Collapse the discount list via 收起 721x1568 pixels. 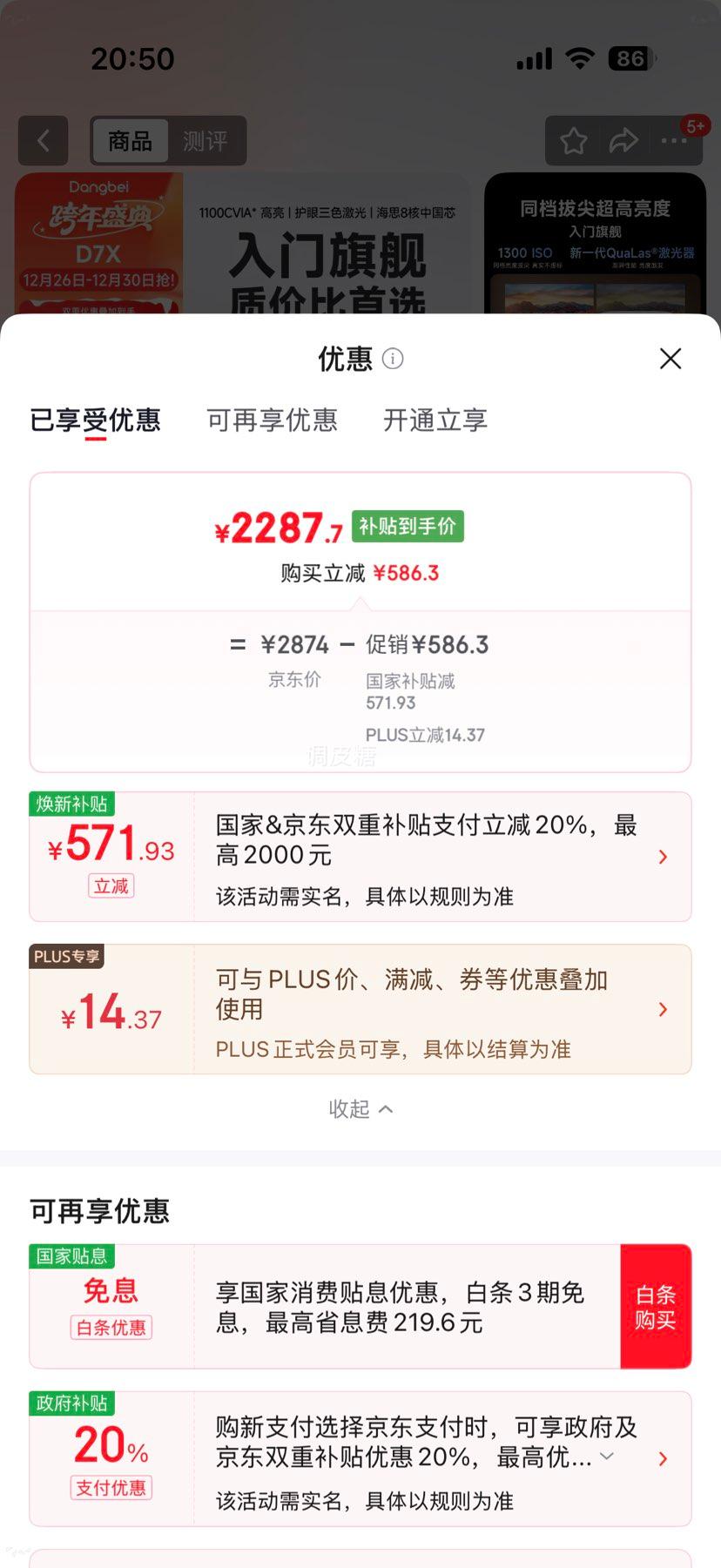pyautogui.click(x=360, y=1108)
